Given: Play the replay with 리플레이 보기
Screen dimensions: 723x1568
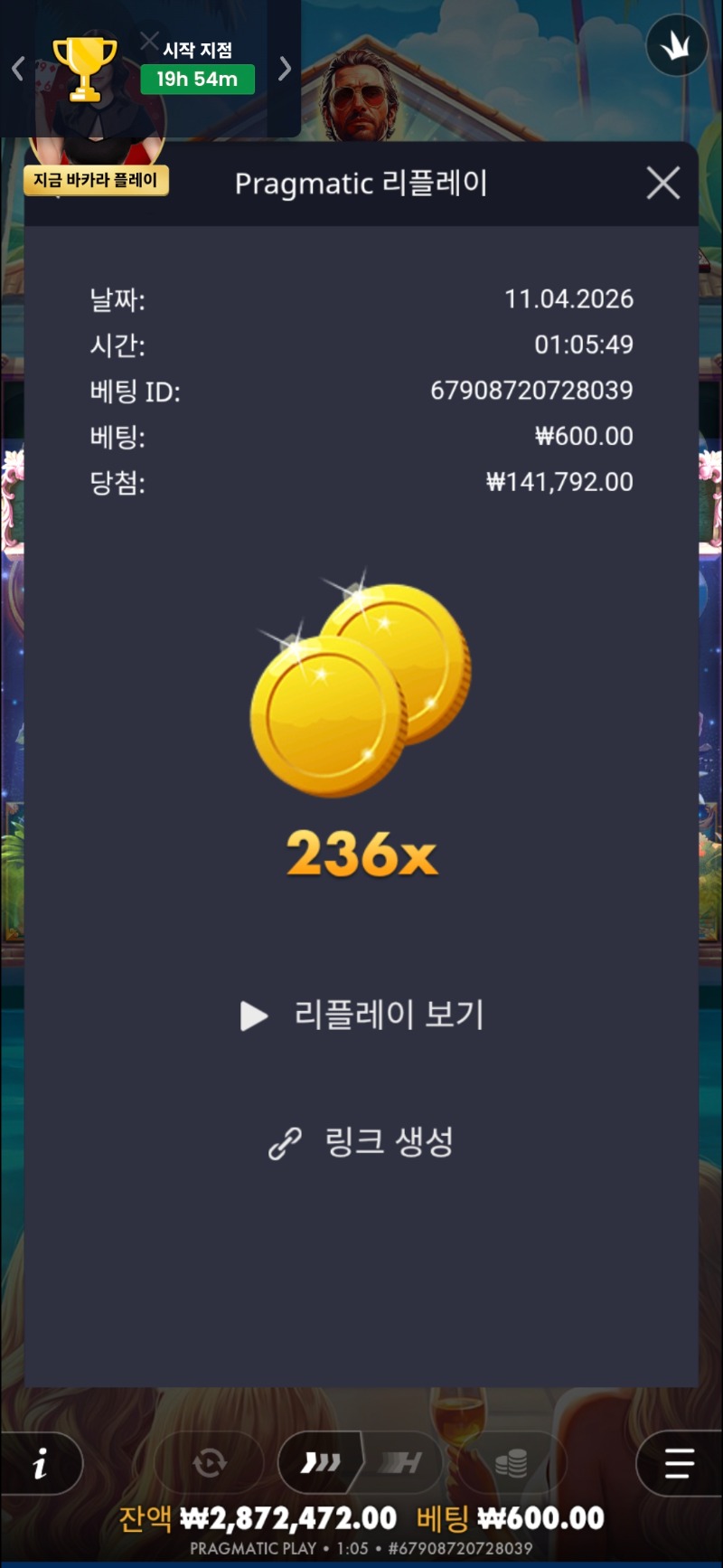Looking at the screenshot, I should (362, 1015).
